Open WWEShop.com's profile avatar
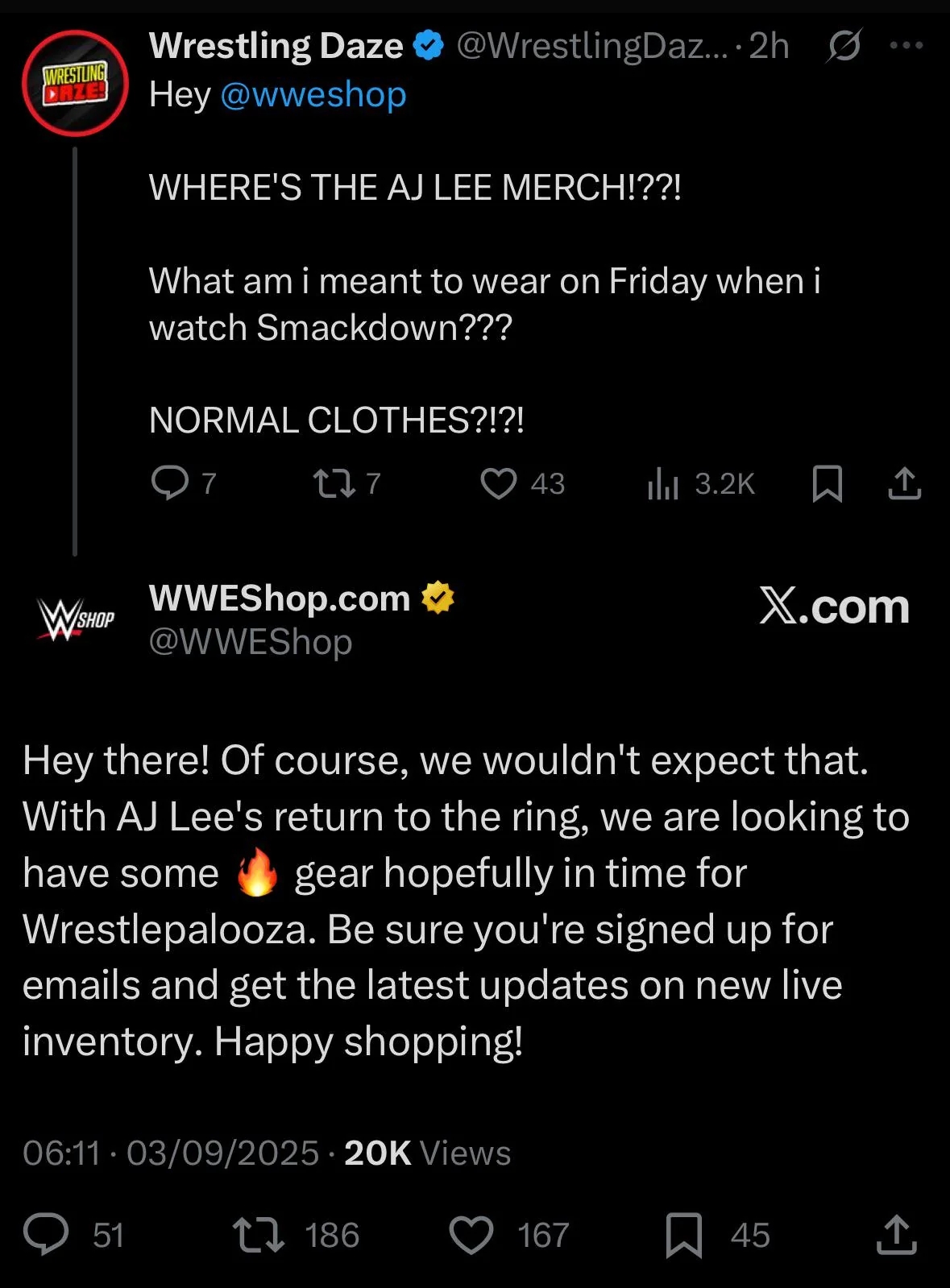Viewport: 950px width, 1288px height. [x=75, y=619]
